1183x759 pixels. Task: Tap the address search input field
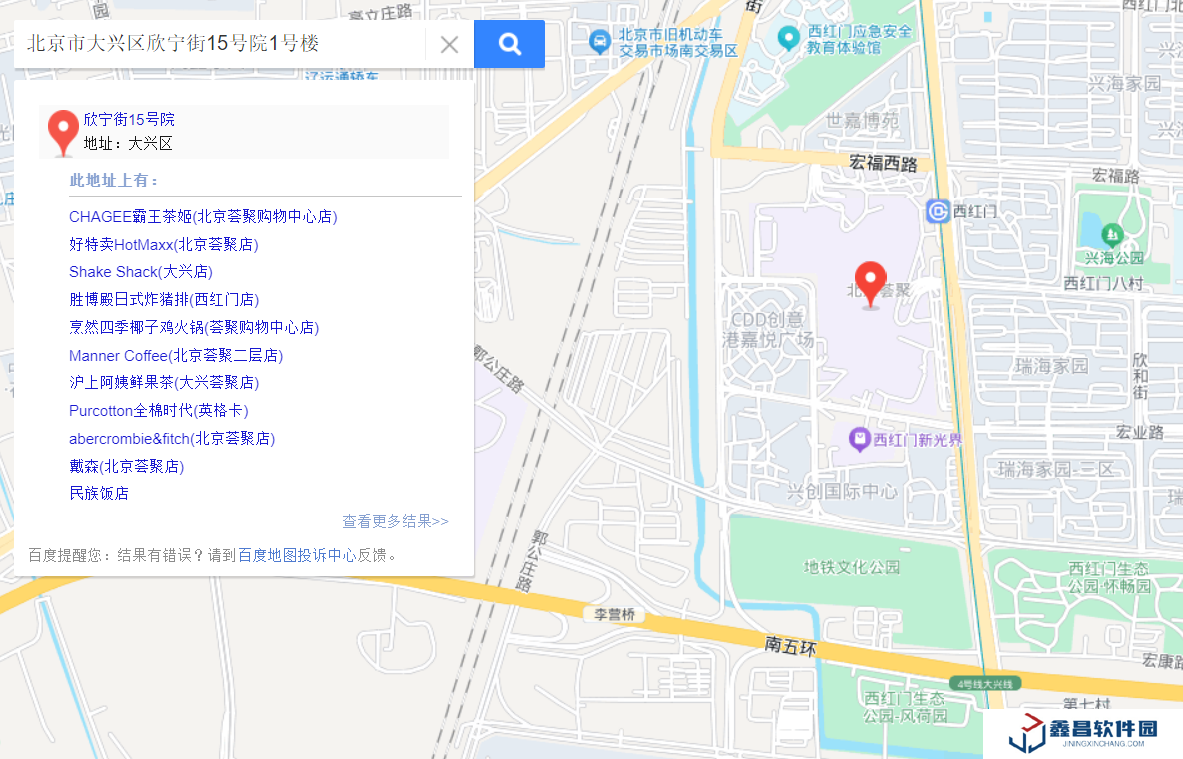tap(220, 44)
